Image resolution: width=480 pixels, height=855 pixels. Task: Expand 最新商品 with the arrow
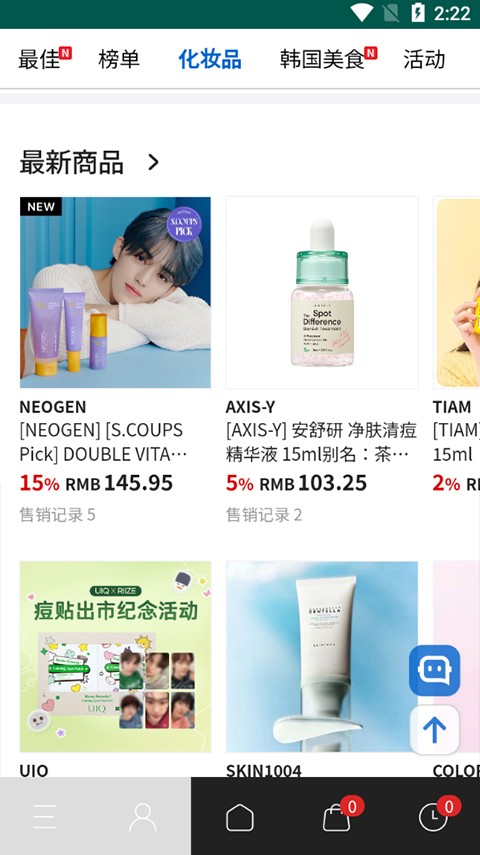pyautogui.click(x=153, y=162)
